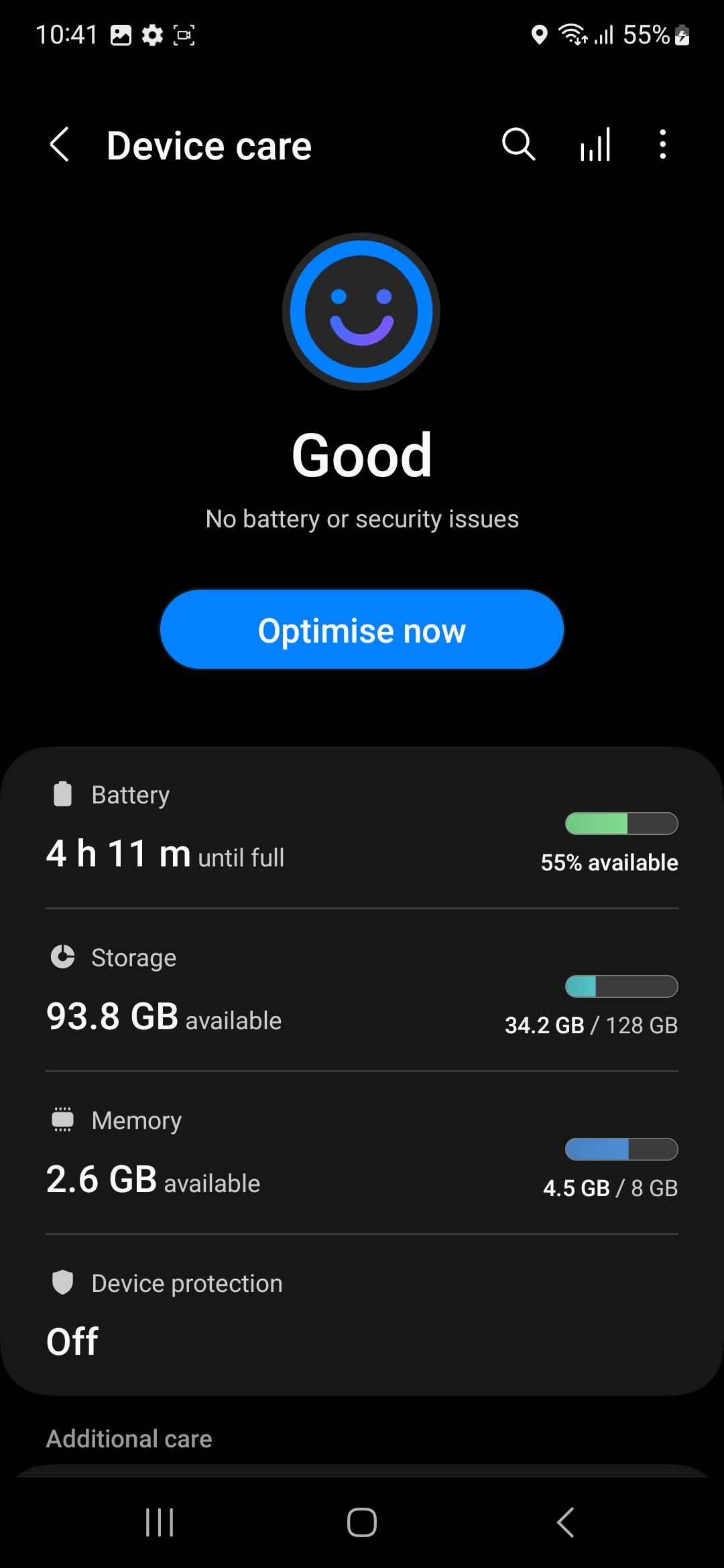Go to the home screen

coord(362,1522)
